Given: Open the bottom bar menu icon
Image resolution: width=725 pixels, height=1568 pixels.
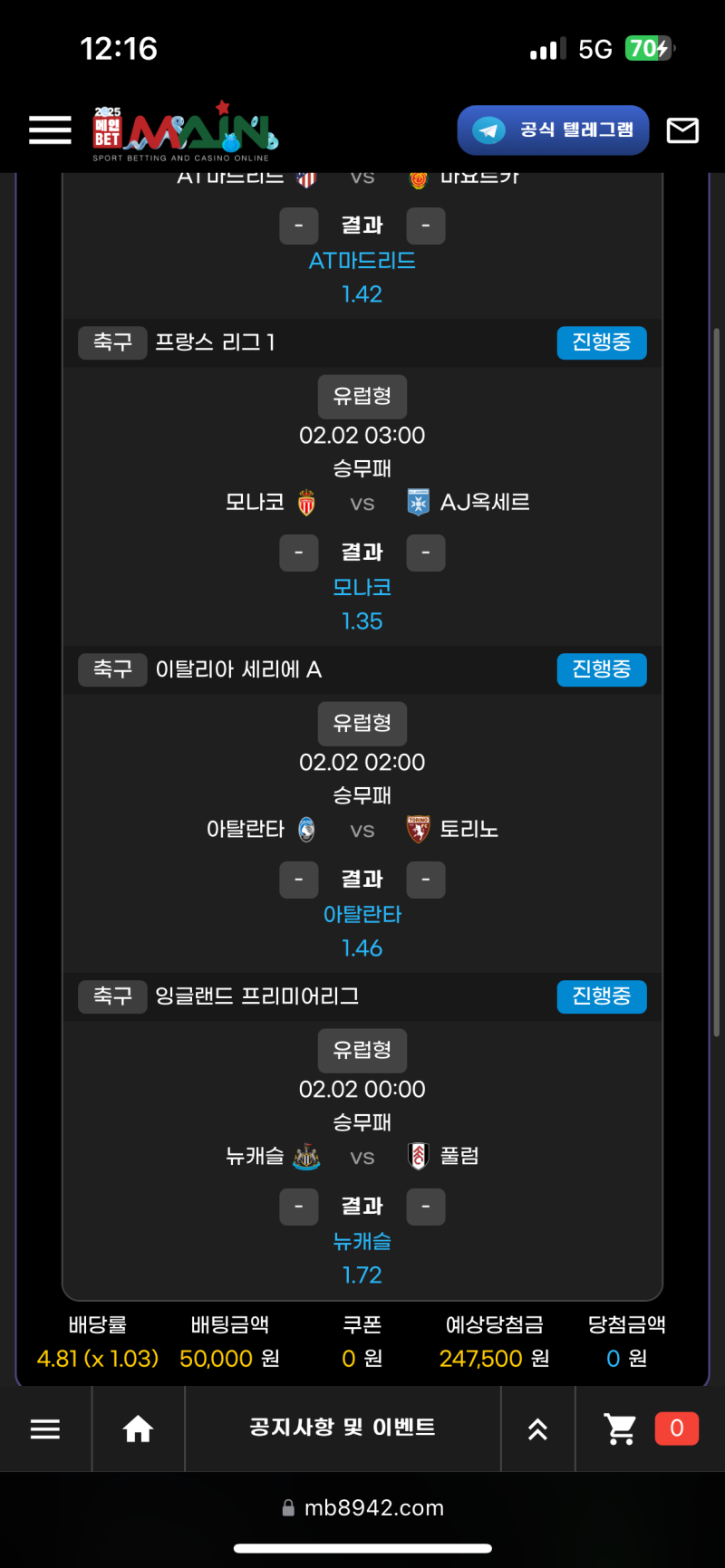Looking at the screenshot, I should click(x=45, y=1429).
